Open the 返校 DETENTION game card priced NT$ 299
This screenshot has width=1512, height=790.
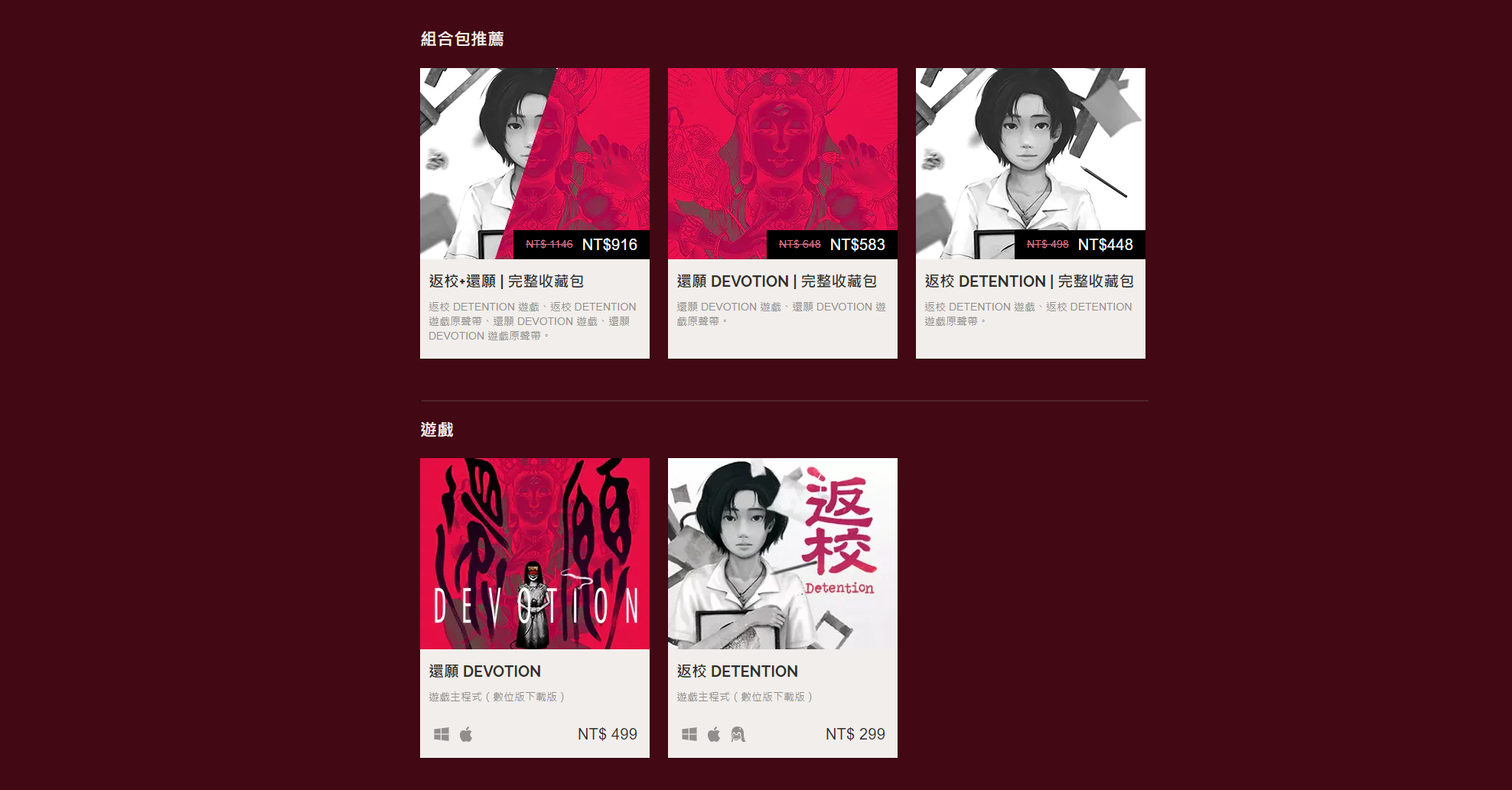(x=782, y=607)
